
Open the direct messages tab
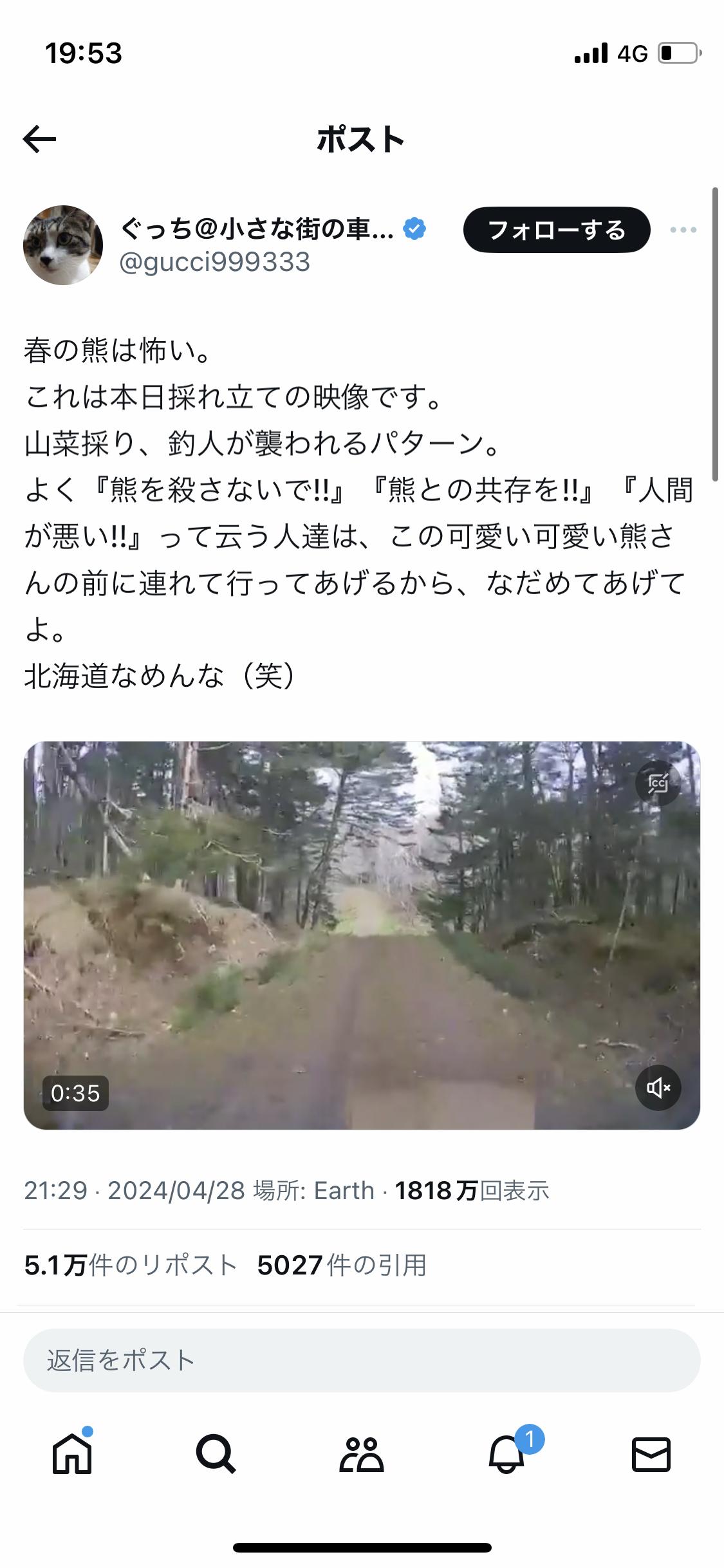651,1454
